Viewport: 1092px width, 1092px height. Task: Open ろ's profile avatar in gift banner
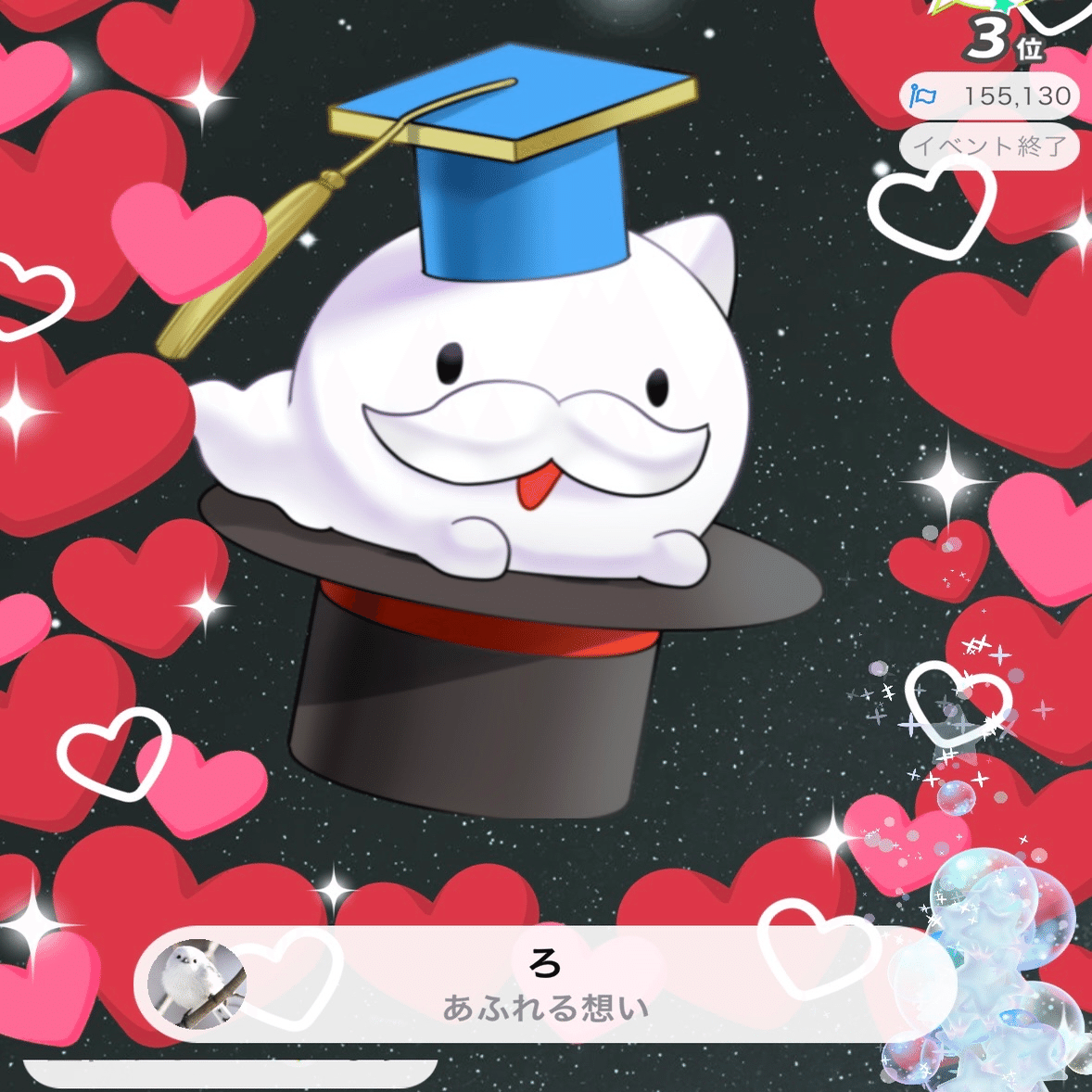(x=197, y=984)
